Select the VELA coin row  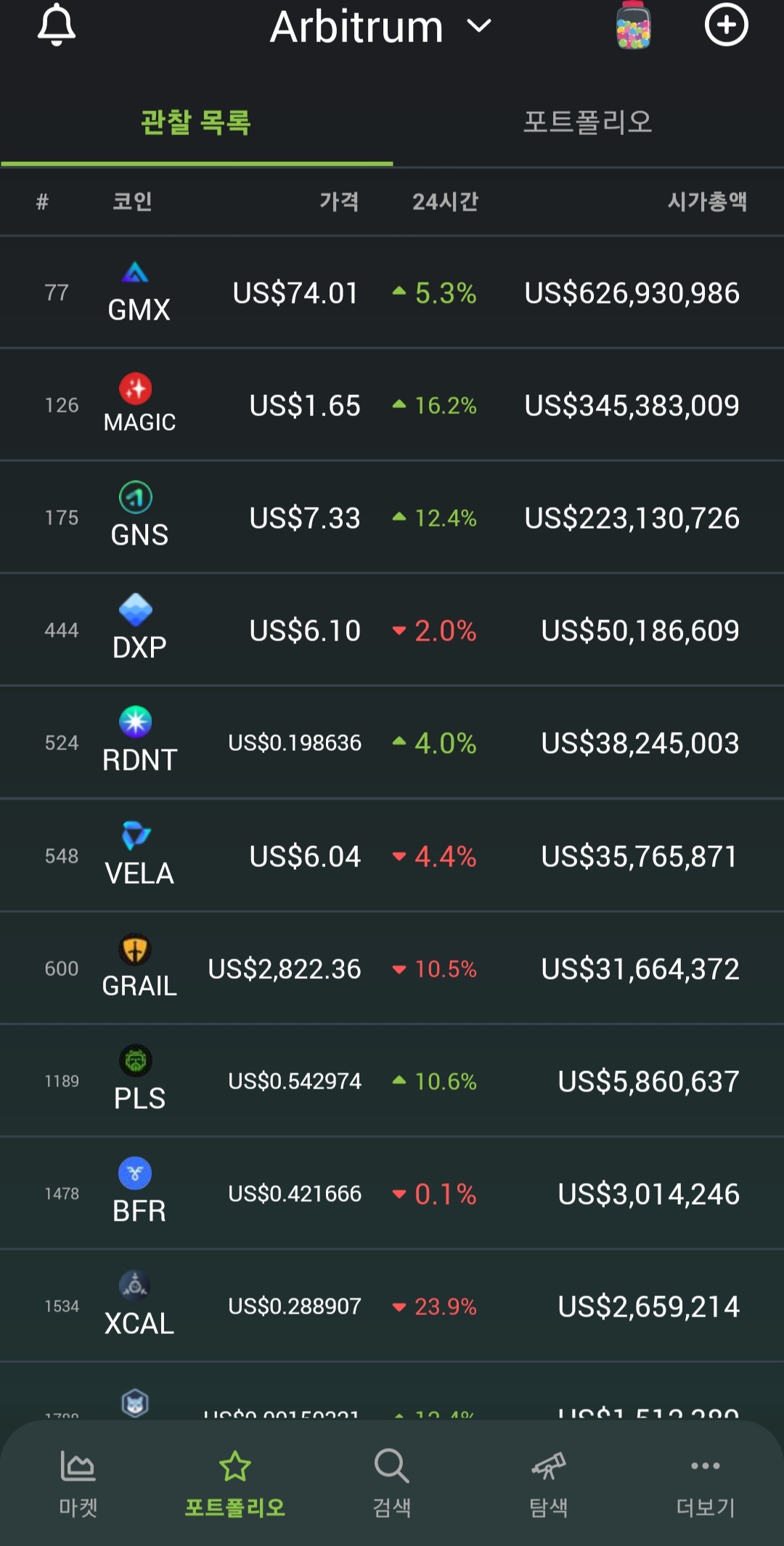pyautogui.click(x=392, y=856)
